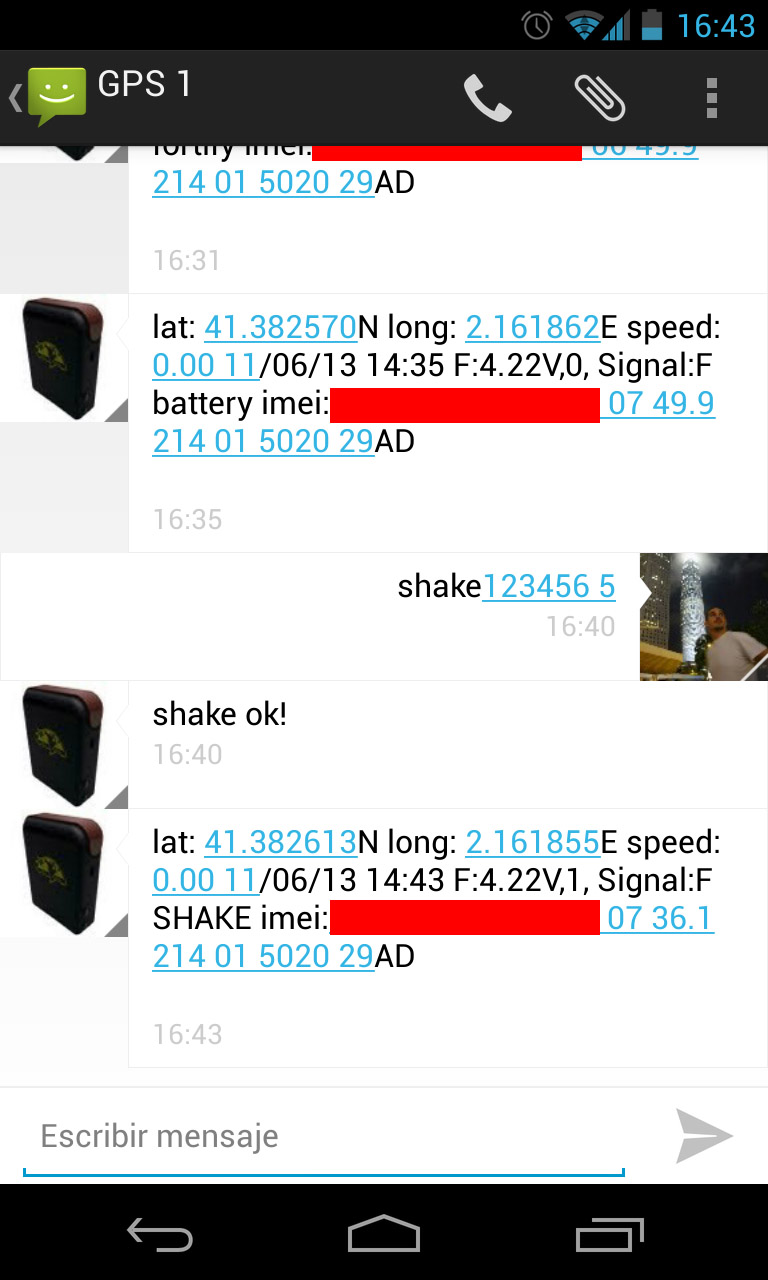The width and height of the screenshot is (768, 1280).
Task: Open longitude link 2.161862
Action: (x=532, y=327)
